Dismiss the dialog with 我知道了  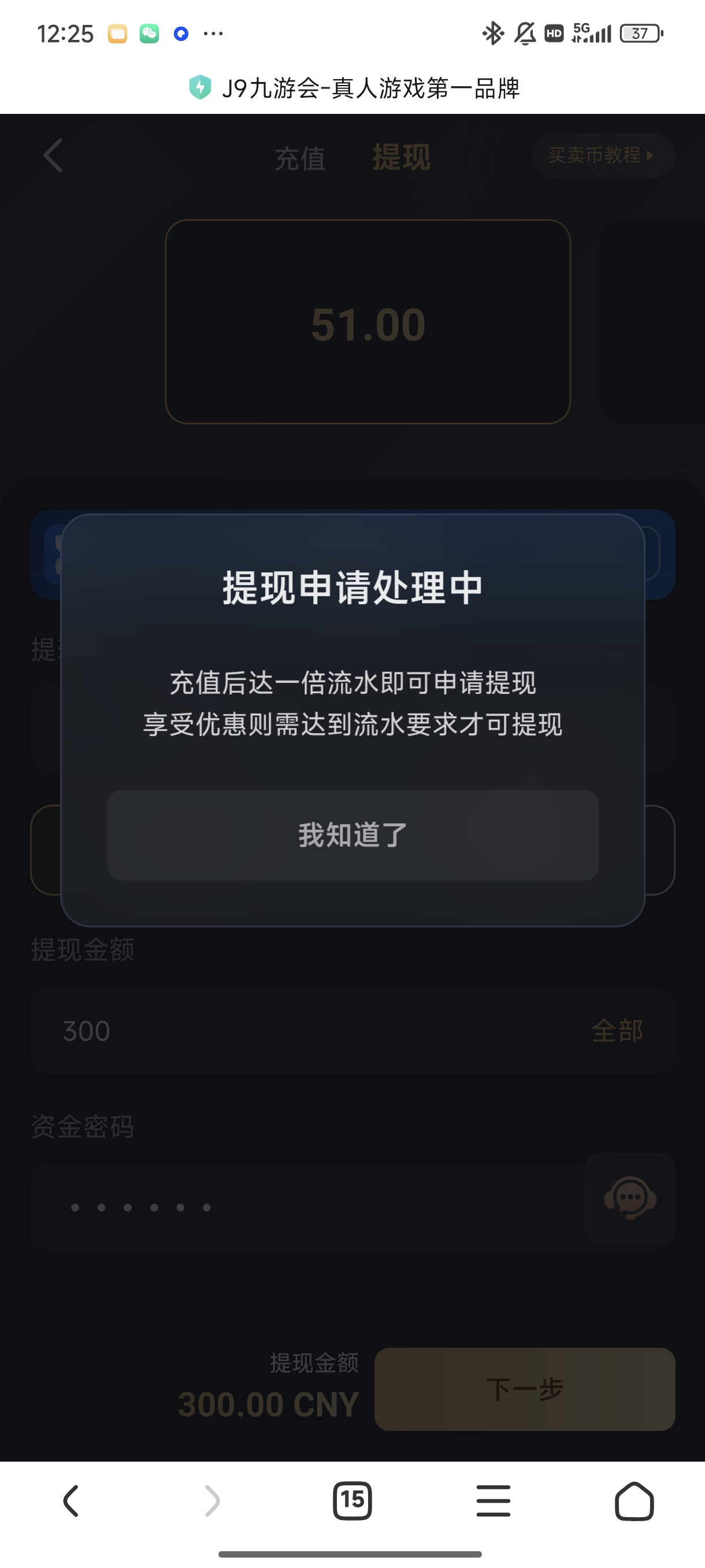click(352, 834)
